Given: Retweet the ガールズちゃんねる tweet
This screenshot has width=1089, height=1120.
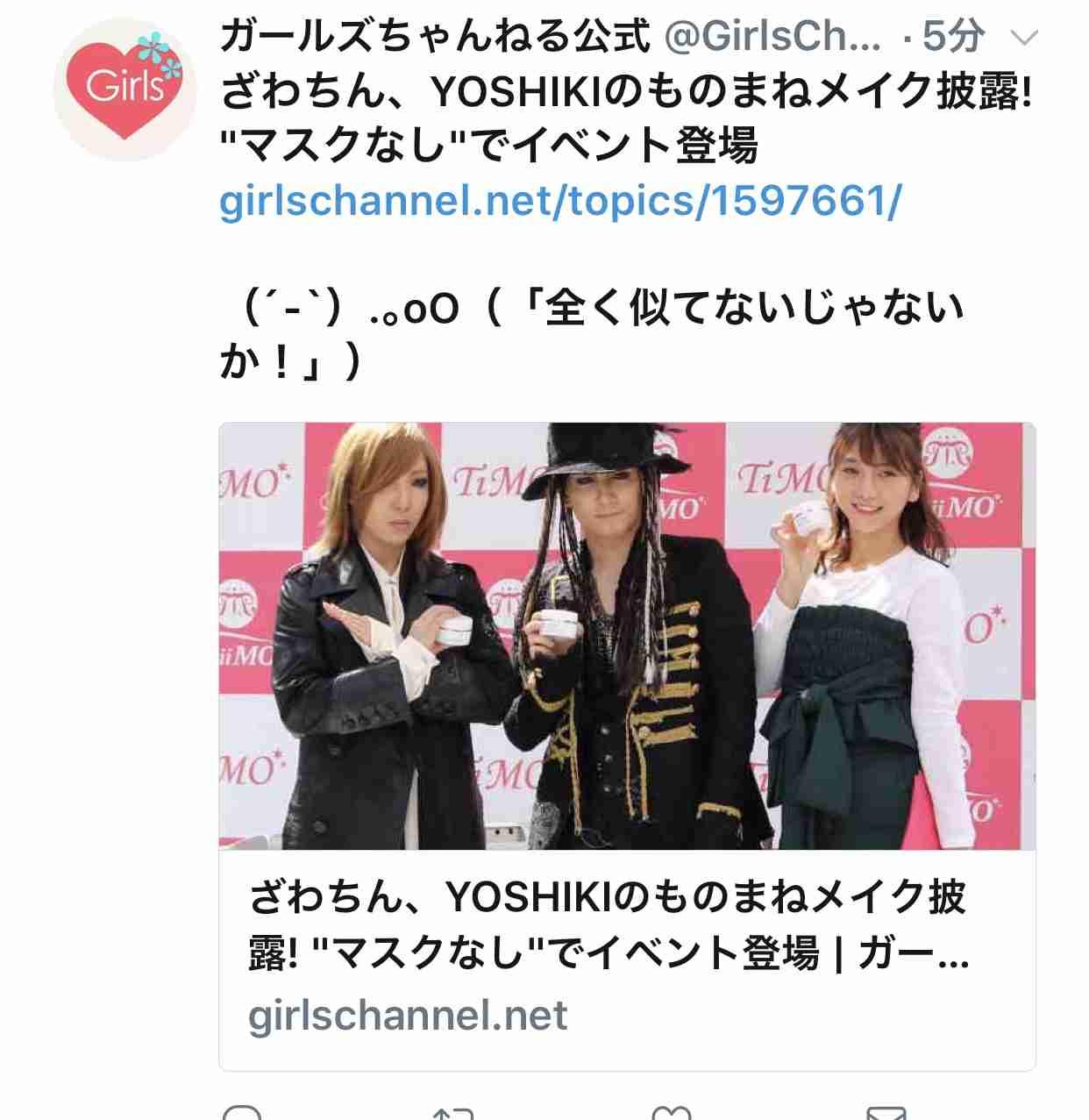Looking at the screenshot, I should pyautogui.click(x=453, y=1112).
